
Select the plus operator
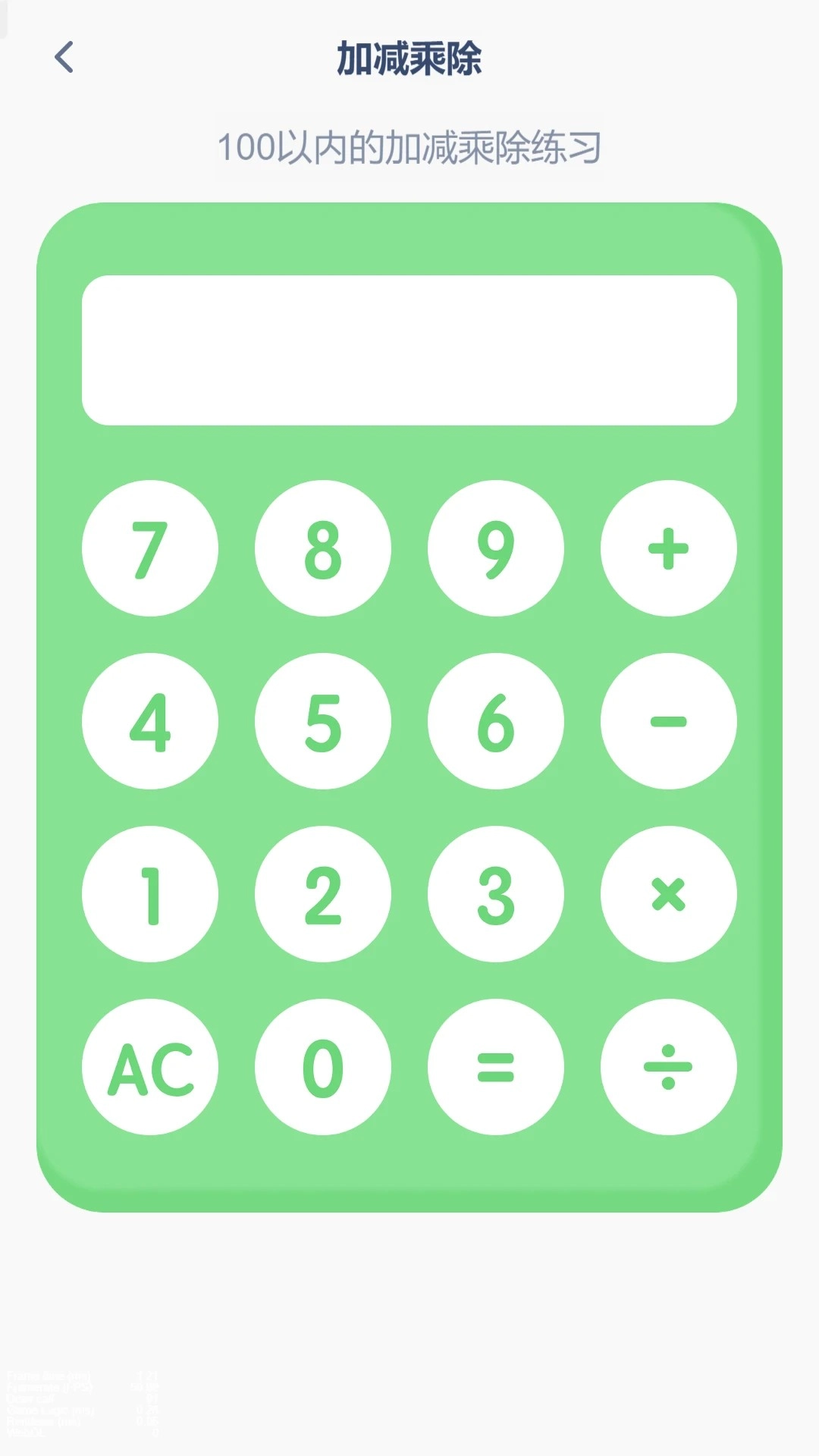669,548
